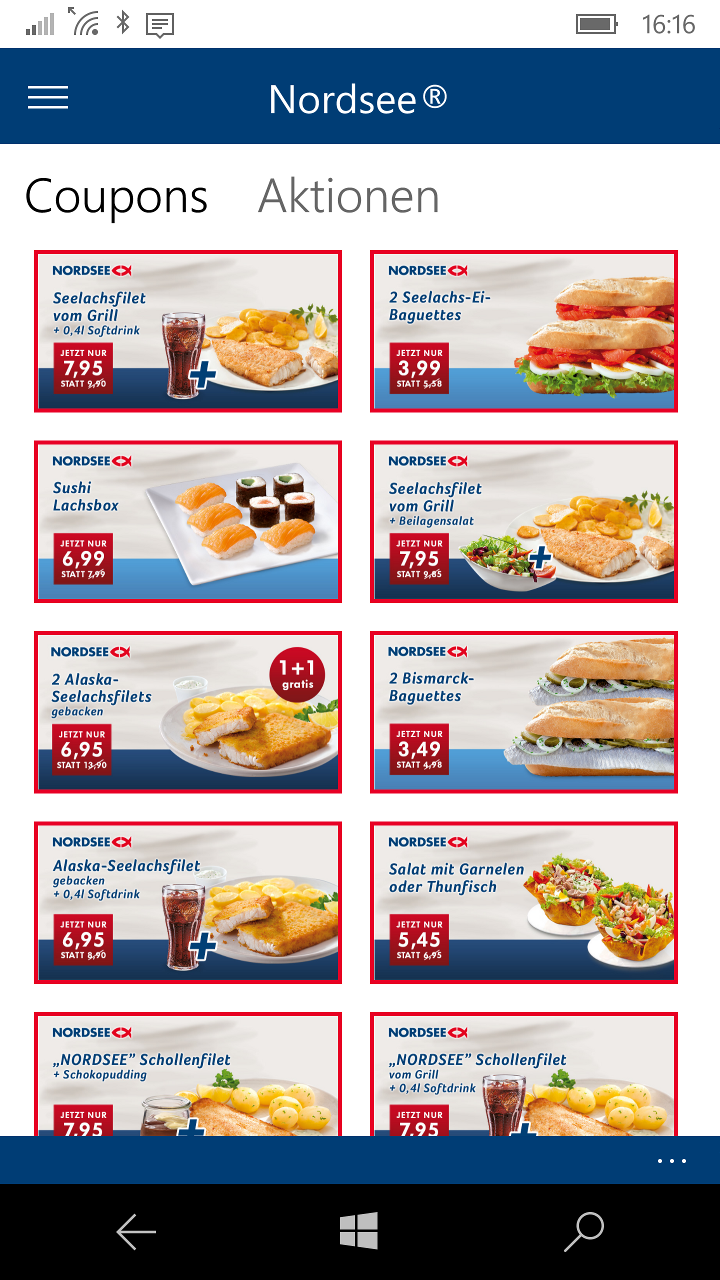
Task: Open the 2 Bismarck-Baguettes coupon
Action: click(524, 712)
